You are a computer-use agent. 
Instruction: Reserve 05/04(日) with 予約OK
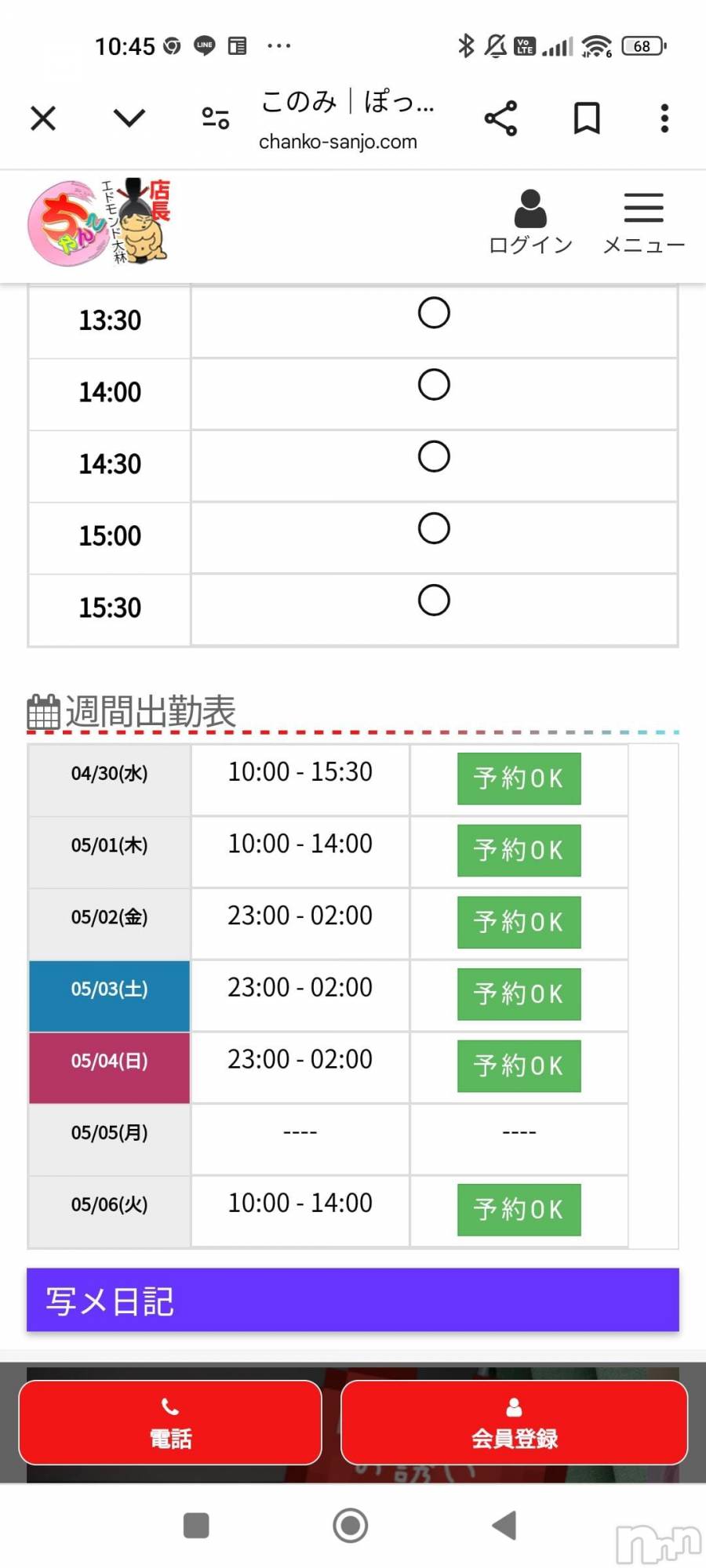pyautogui.click(x=519, y=1066)
